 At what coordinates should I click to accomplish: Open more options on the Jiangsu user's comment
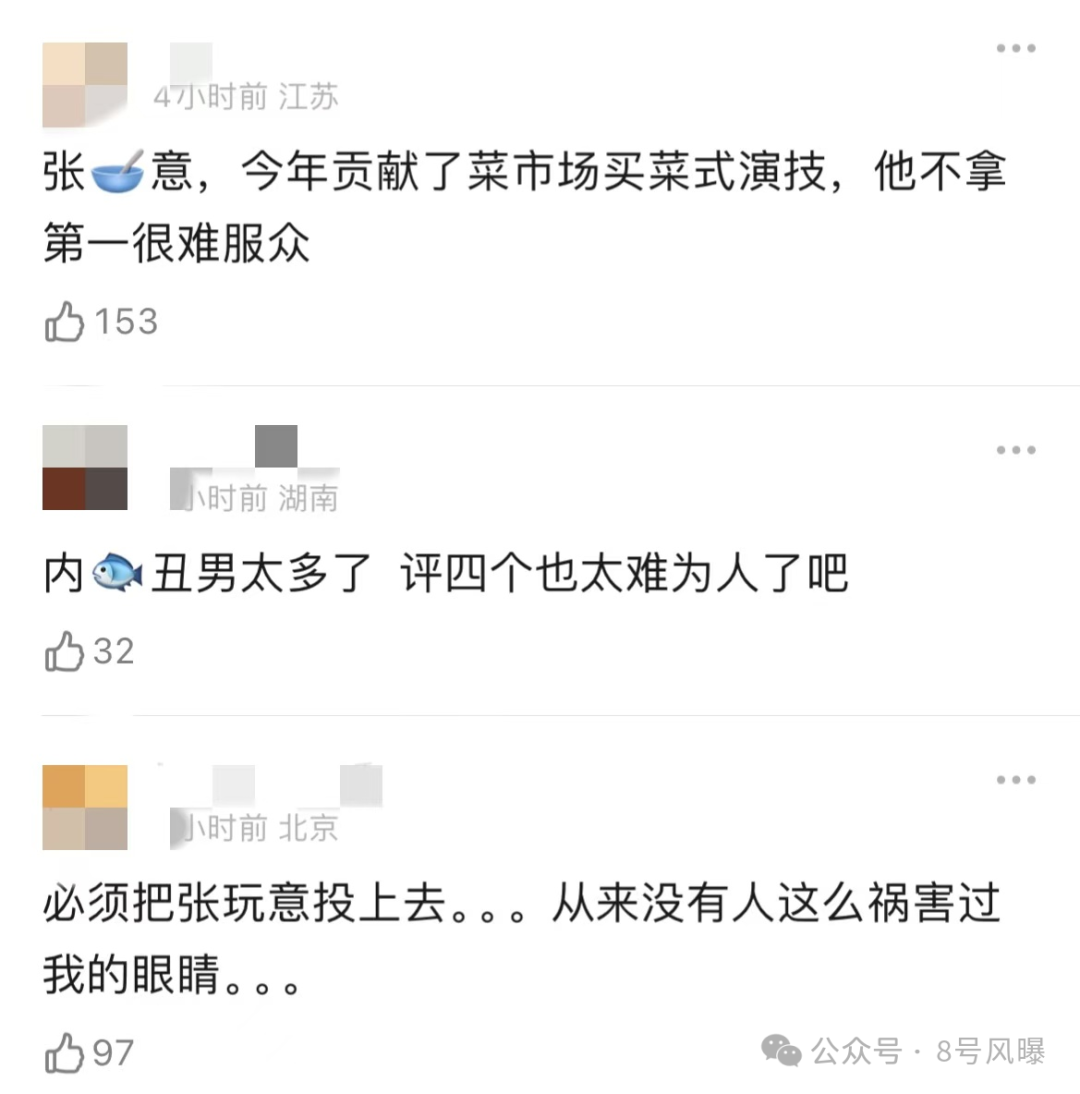(1015, 48)
